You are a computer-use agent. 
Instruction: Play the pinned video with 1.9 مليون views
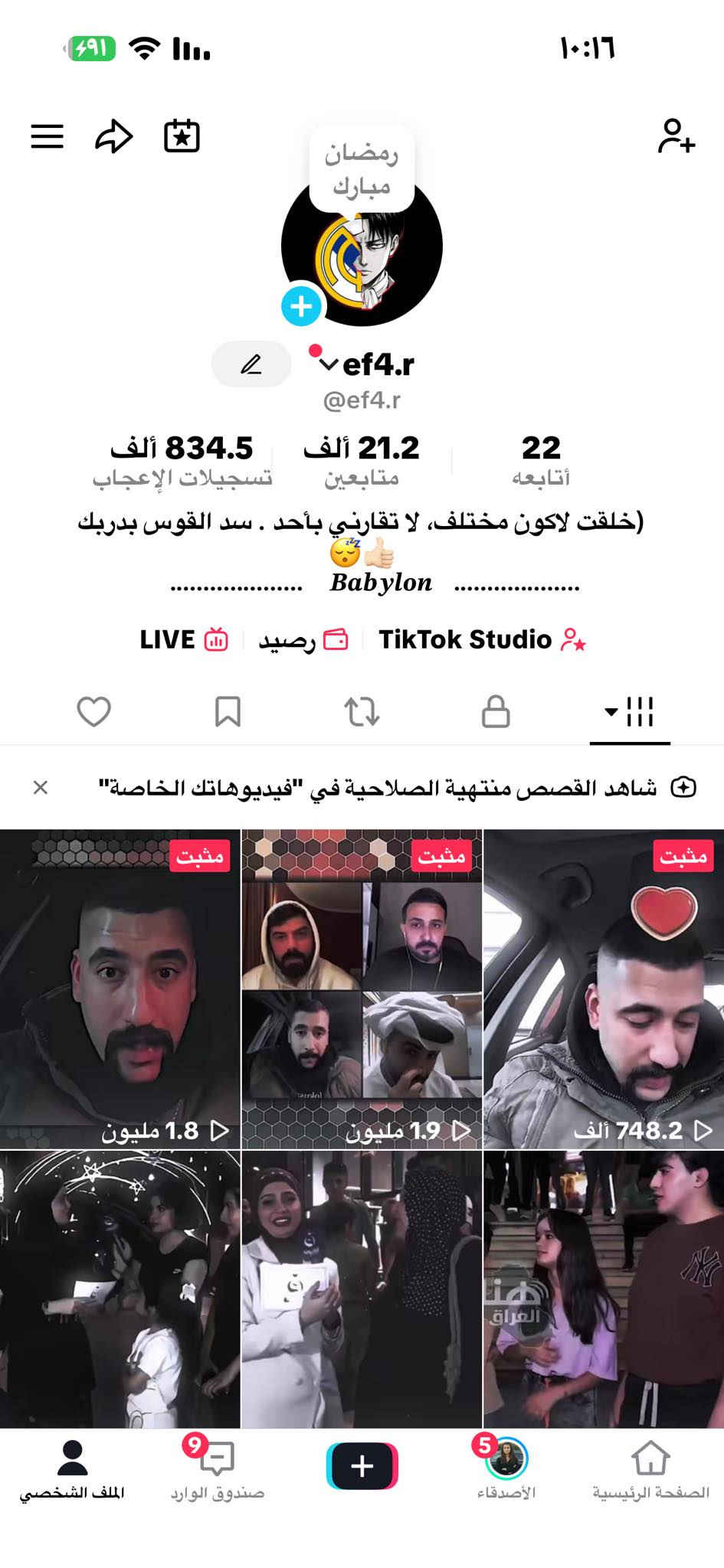(x=362, y=989)
